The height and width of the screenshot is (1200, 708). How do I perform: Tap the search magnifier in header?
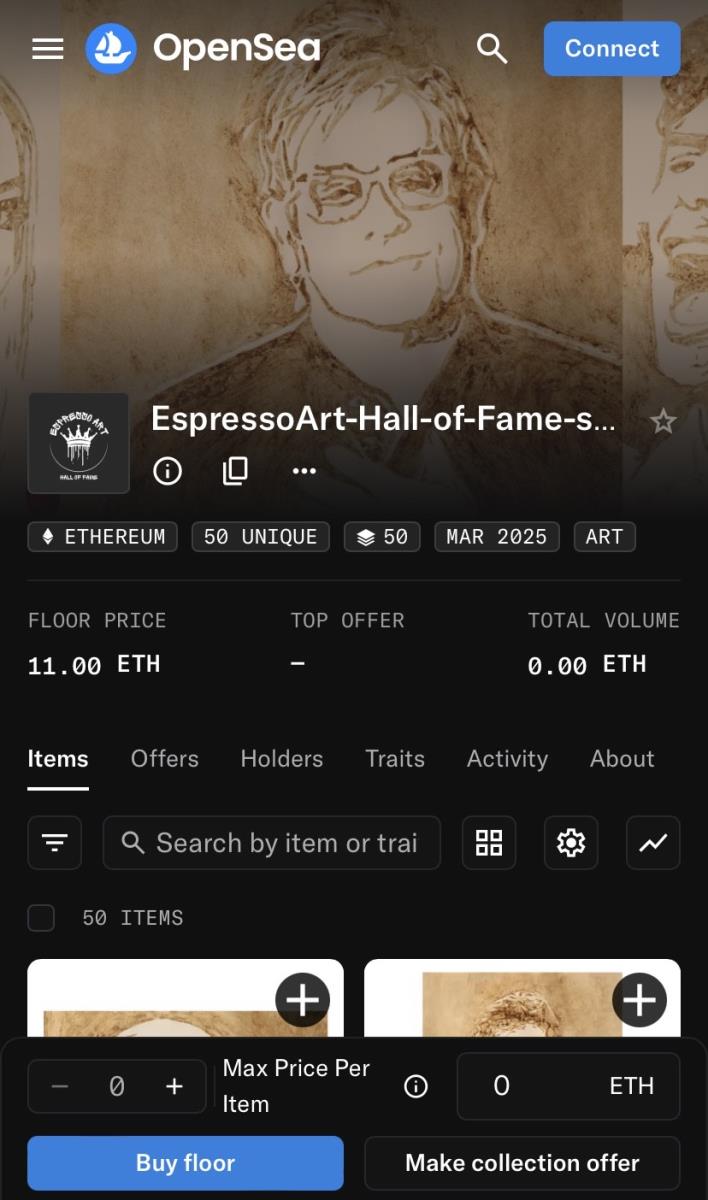click(492, 48)
